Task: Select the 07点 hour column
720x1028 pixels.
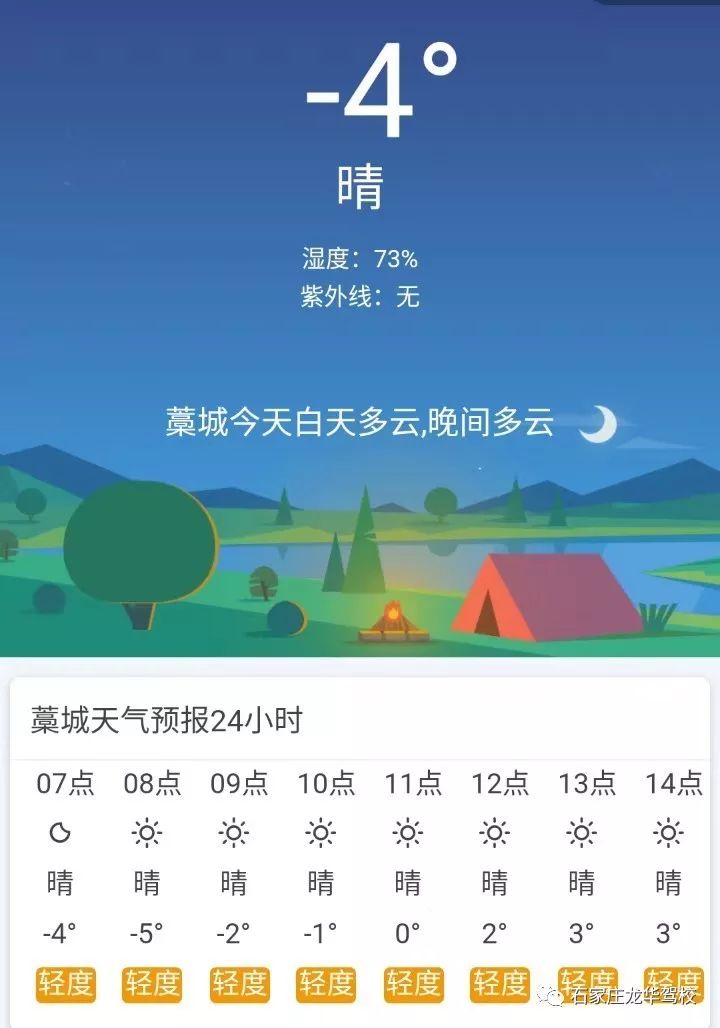Action: (x=62, y=785)
